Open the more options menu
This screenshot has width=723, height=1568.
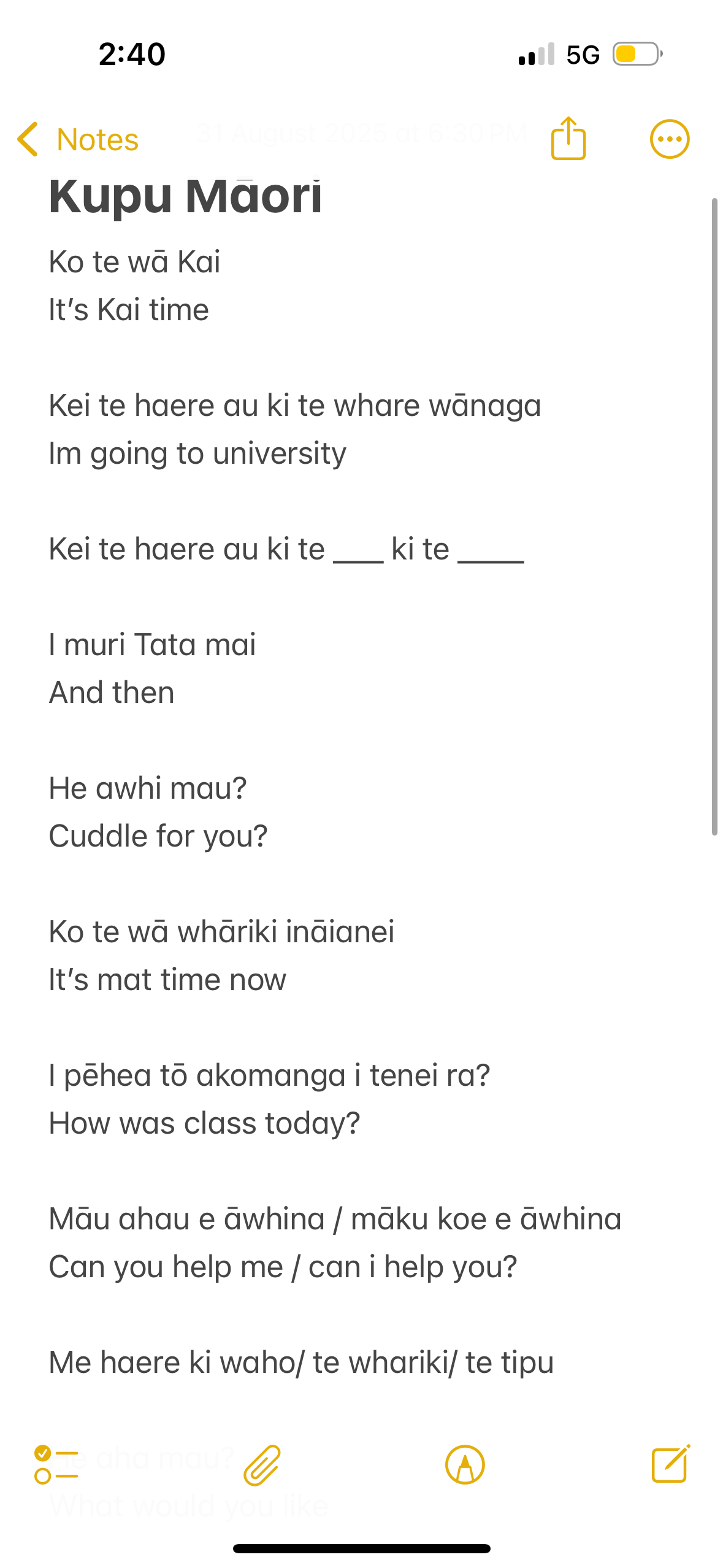coord(670,139)
